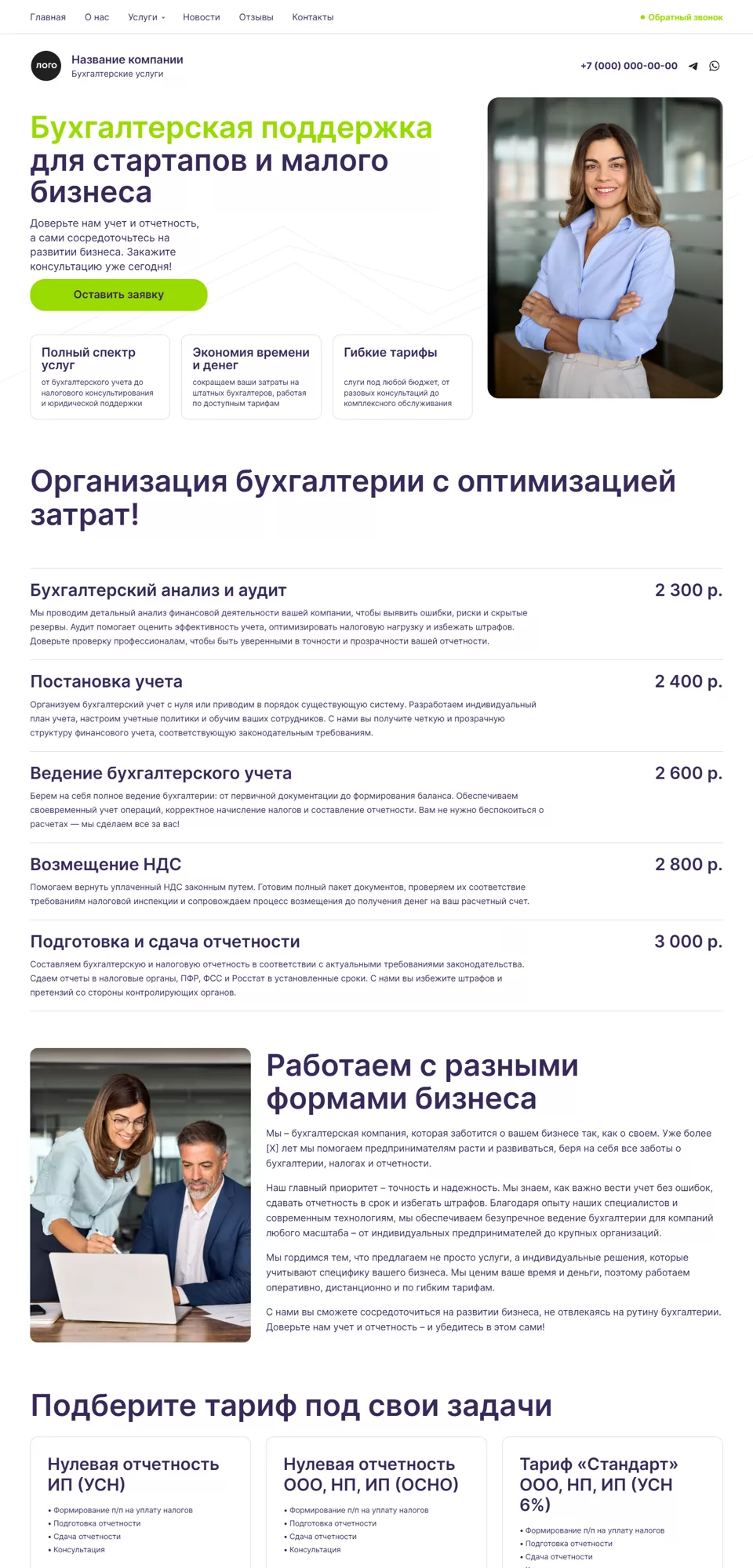This screenshot has width=753, height=1568.
Task: Call the phone number +7 (000) 000-00-00
Action: coord(628,66)
